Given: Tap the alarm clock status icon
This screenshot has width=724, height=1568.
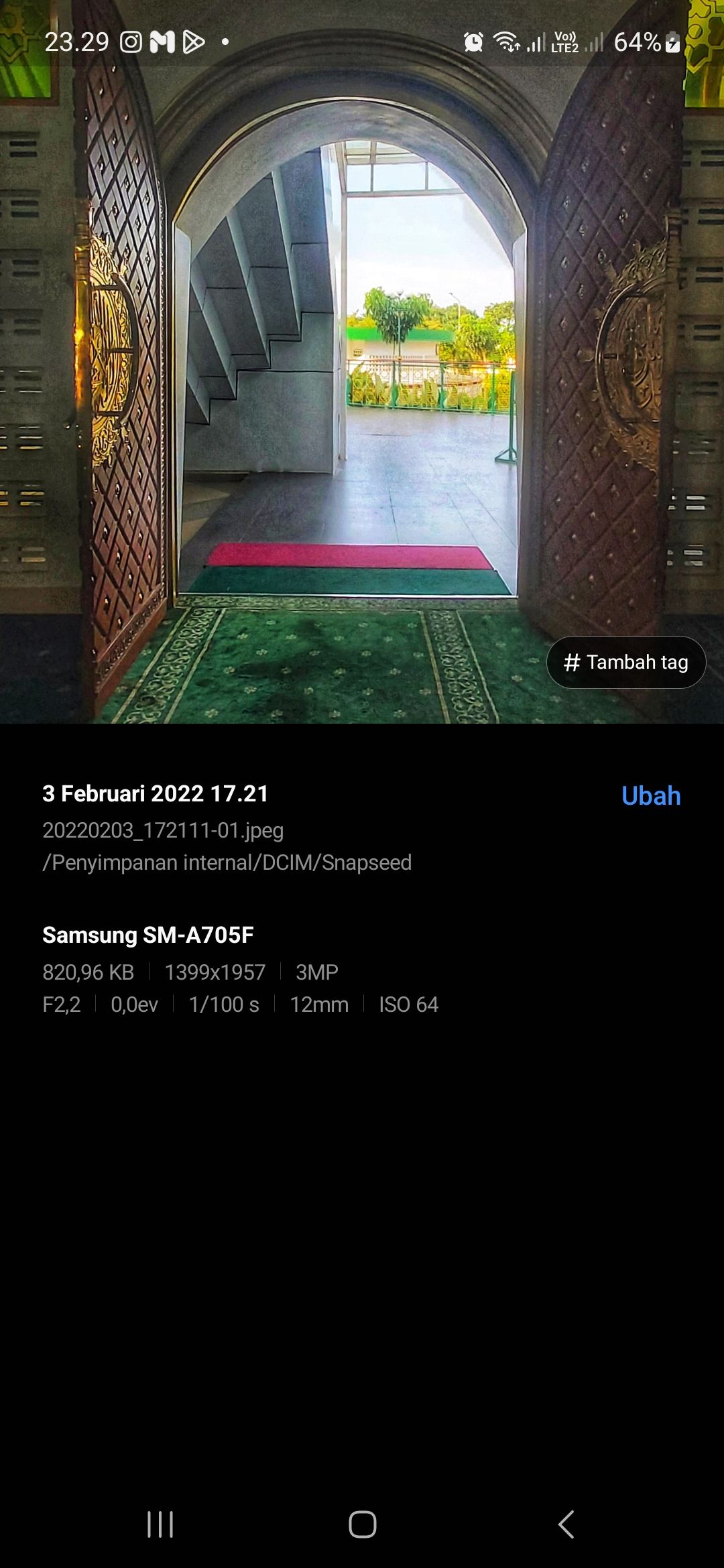Looking at the screenshot, I should (473, 42).
